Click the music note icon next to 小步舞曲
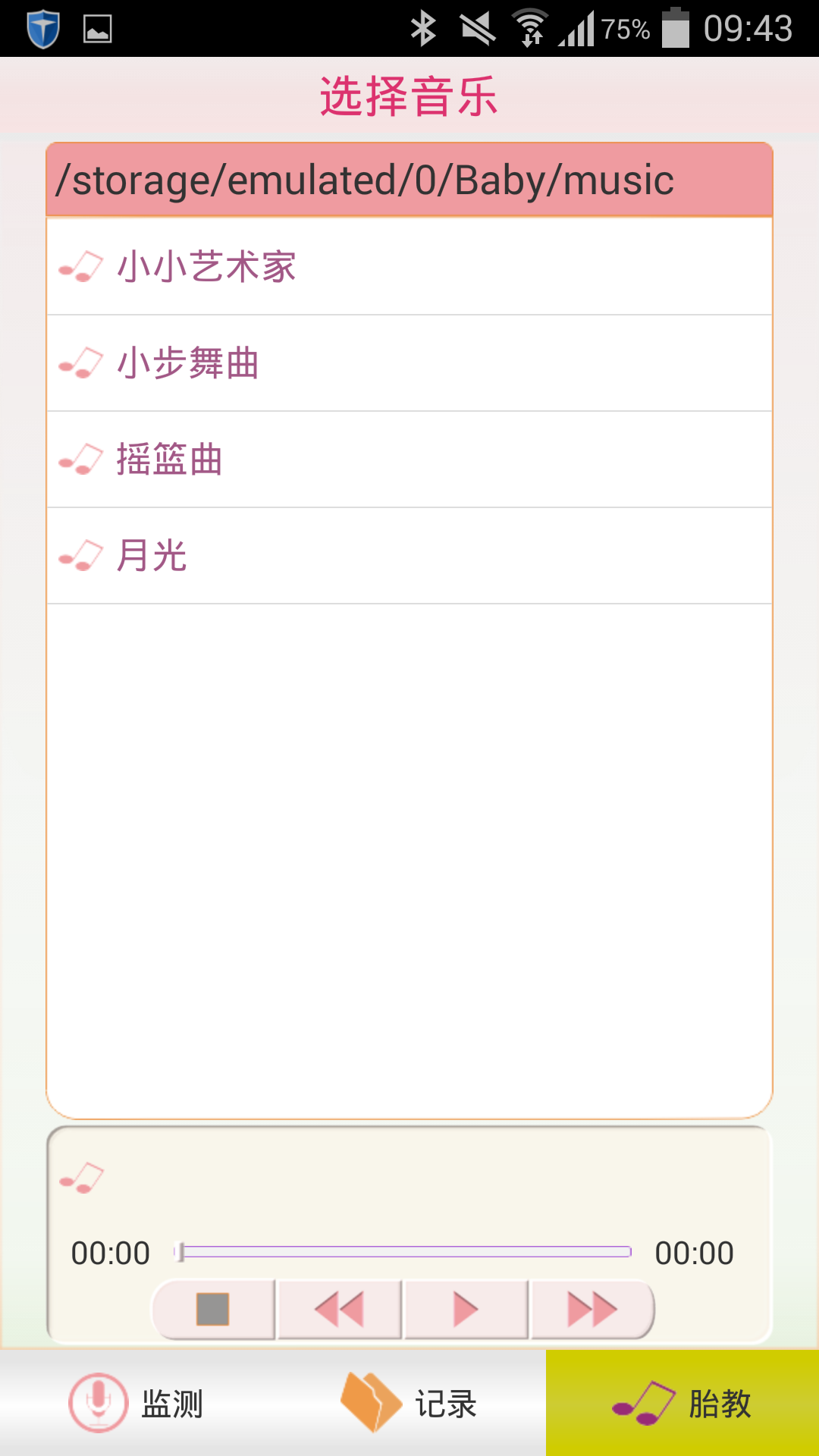The height and width of the screenshot is (1456, 819). click(x=81, y=362)
